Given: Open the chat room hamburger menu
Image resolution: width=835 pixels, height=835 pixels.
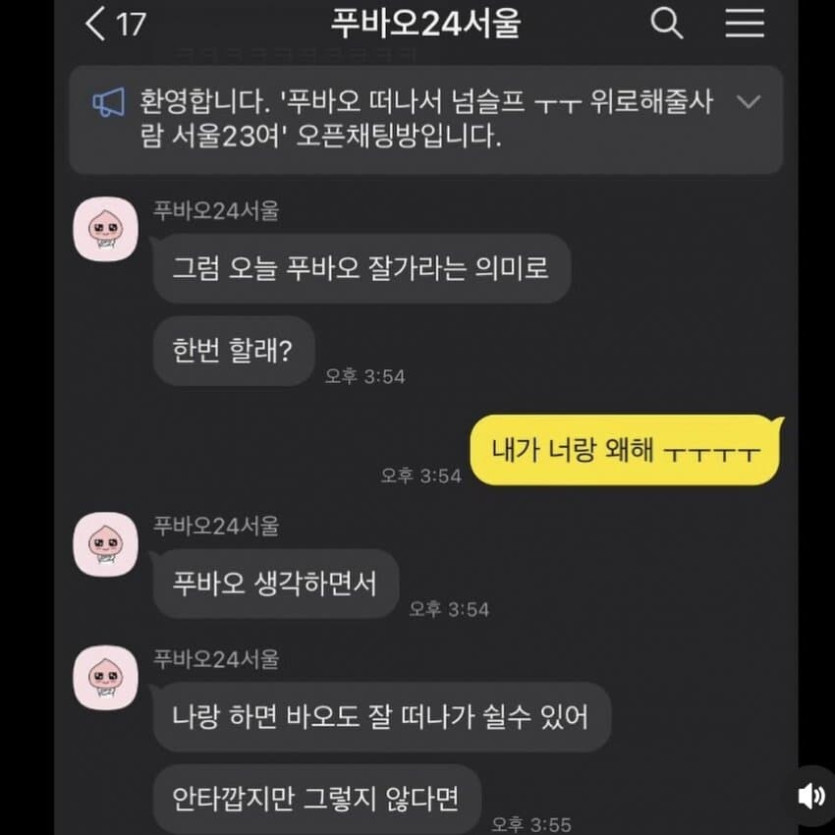Looking at the screenshot, I should click(x=745, y=23).
